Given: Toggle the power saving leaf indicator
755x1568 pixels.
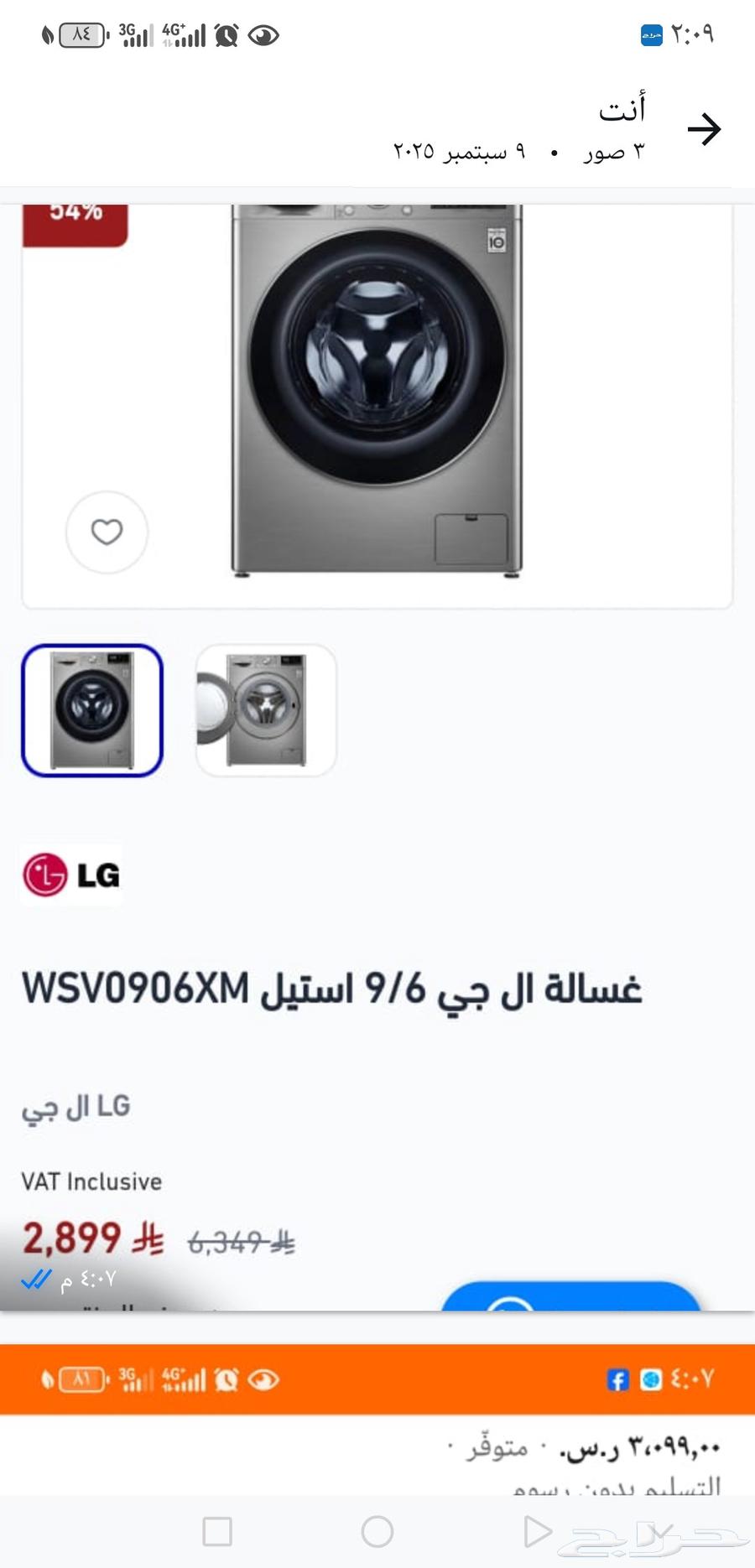Looking at the screenshot, I should pos(46,35).
